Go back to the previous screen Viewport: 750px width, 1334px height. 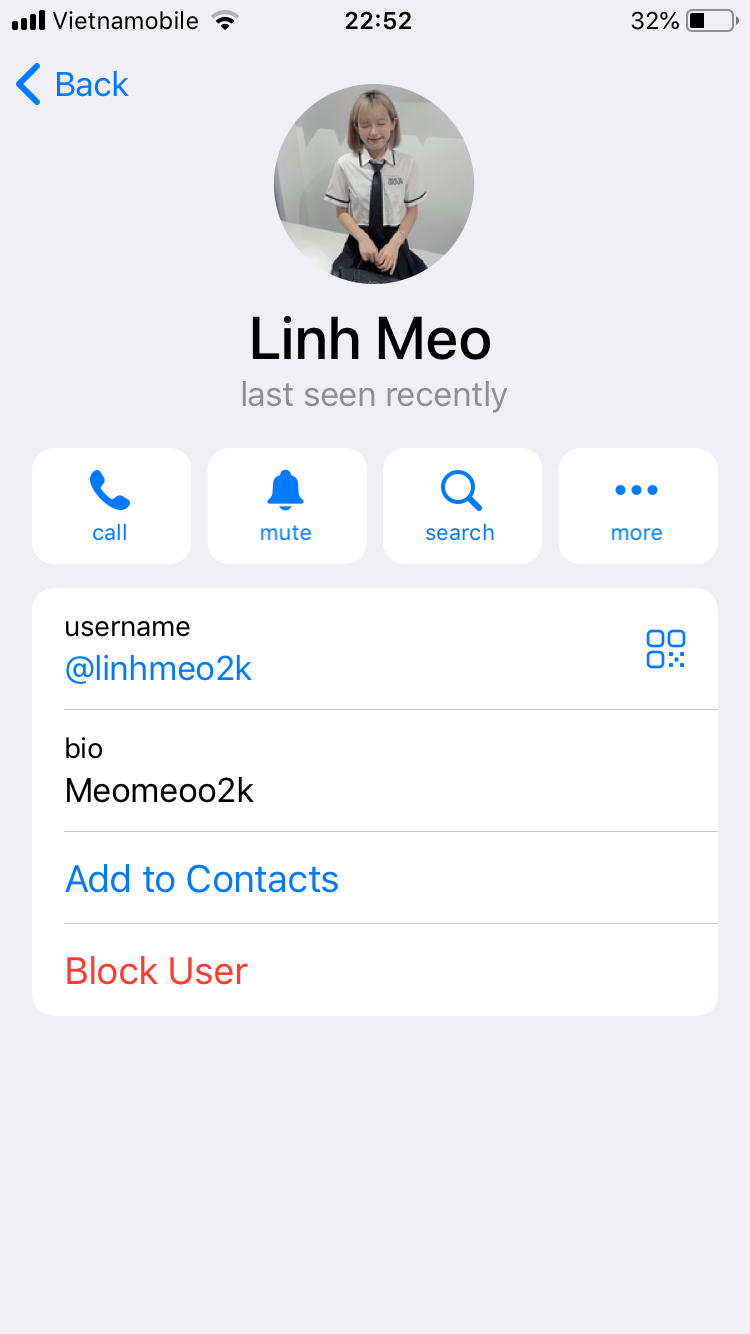click(73, 85)
